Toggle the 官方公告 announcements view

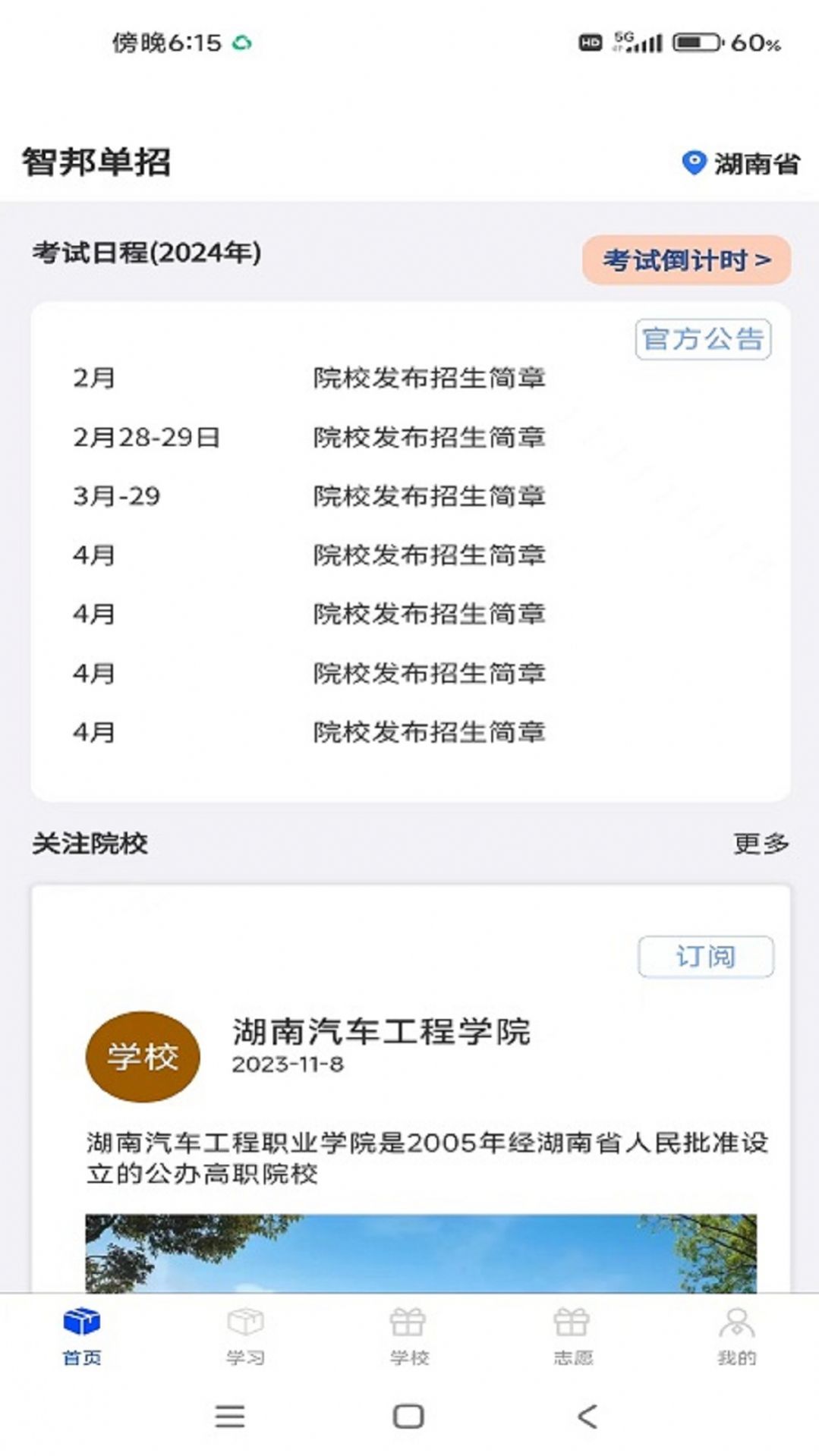click(702, 341)
